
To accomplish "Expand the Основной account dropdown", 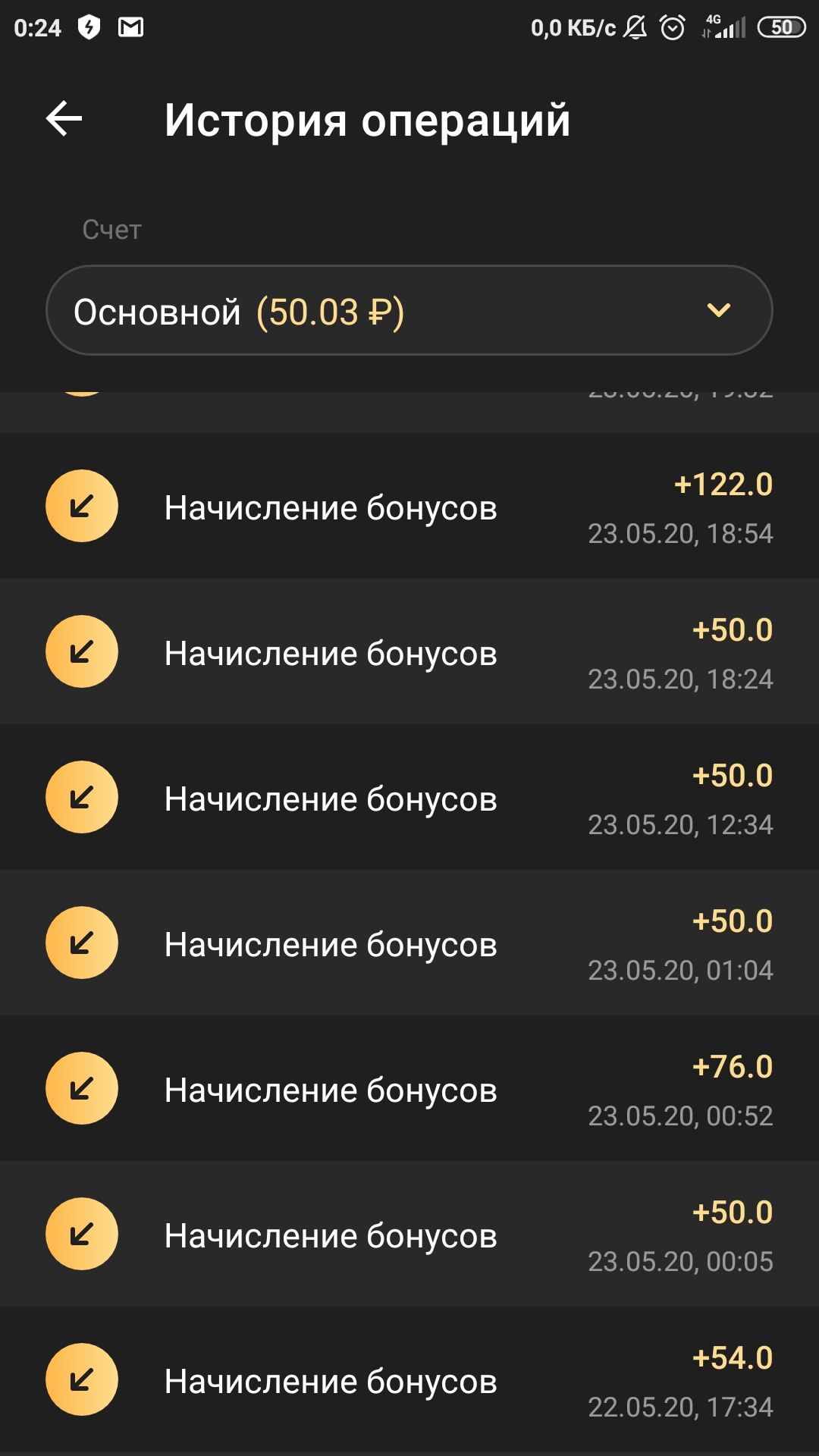I will click(409, 310).
